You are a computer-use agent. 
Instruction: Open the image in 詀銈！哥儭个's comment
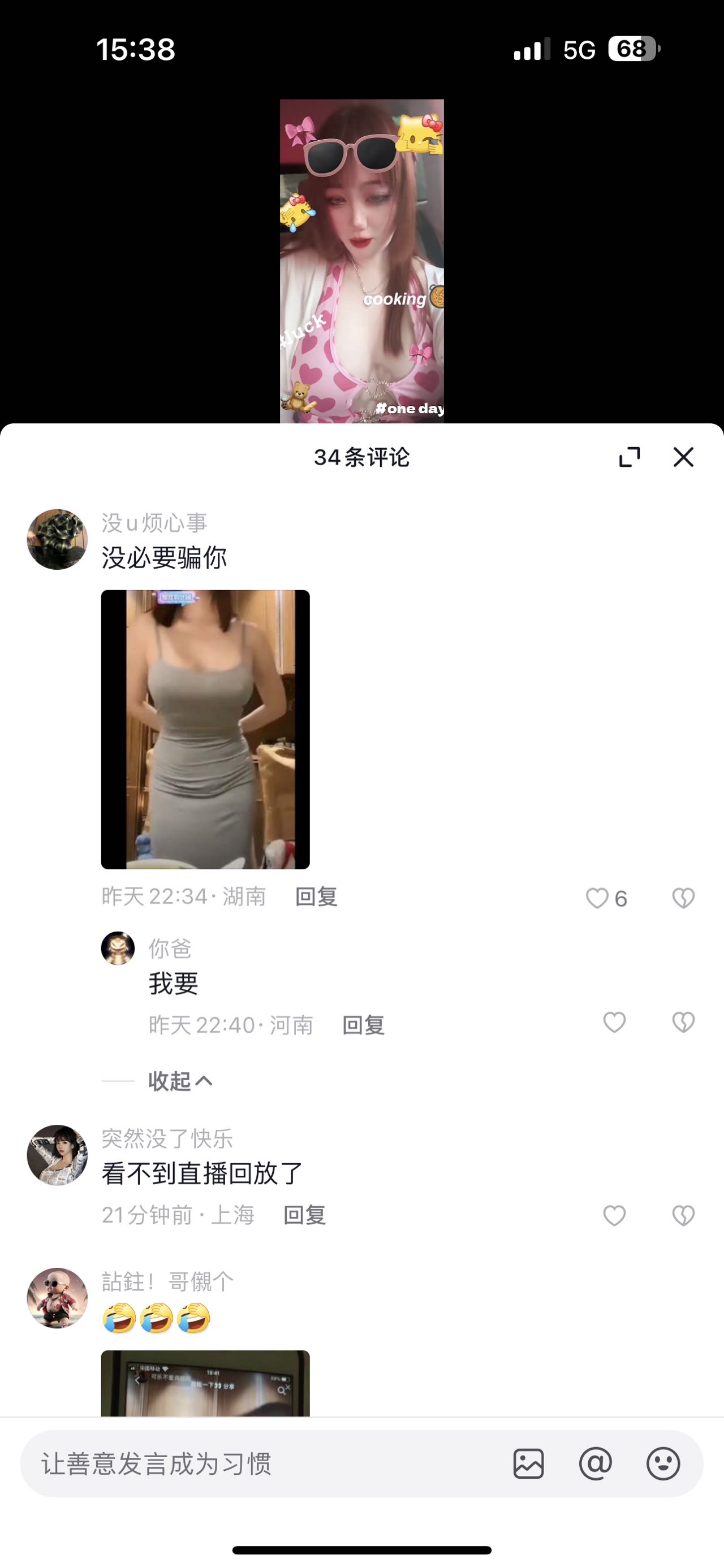(x=205, y=1383)
